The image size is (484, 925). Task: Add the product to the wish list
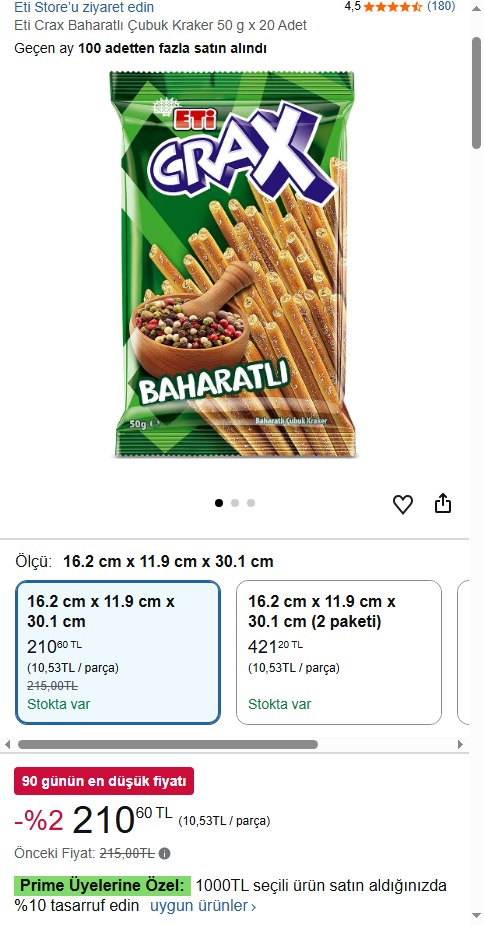(403, 504)
